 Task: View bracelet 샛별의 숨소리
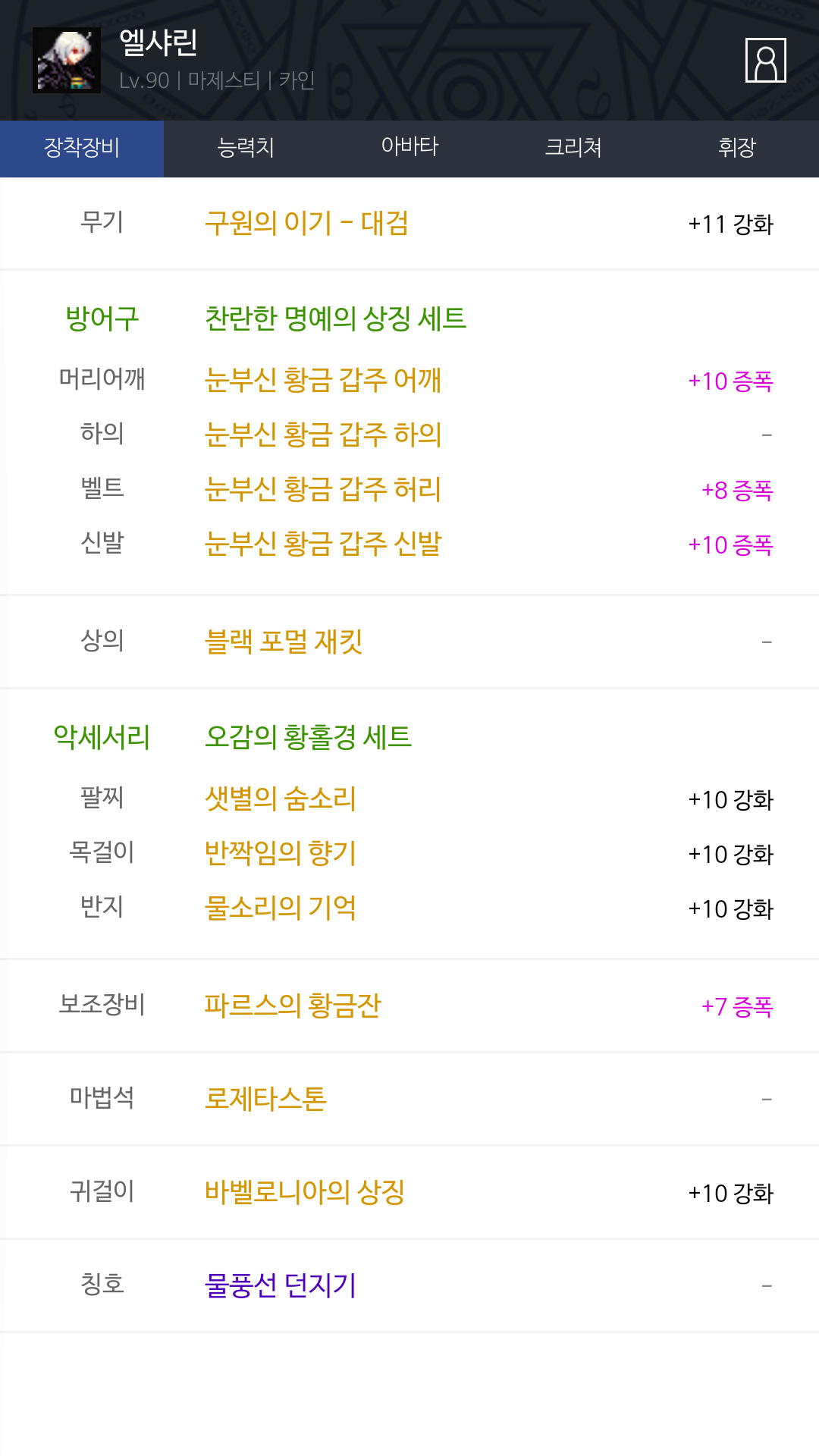[x=281, y=799]
